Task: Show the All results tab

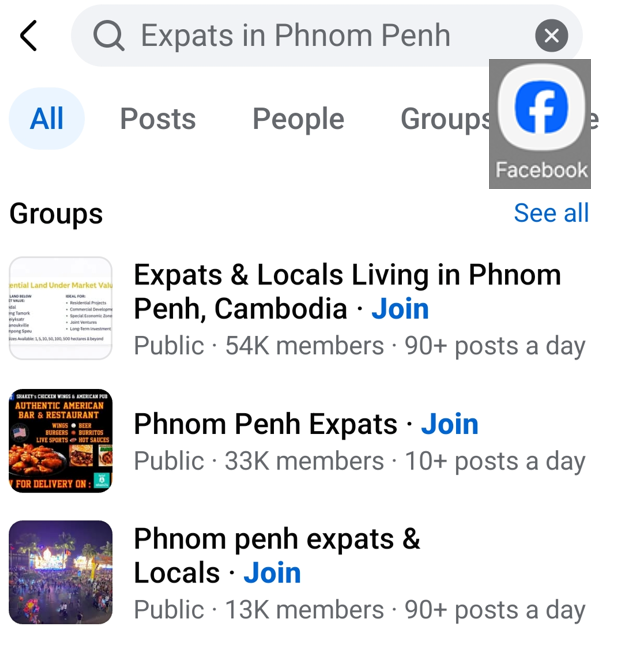Action: point(47,119)
